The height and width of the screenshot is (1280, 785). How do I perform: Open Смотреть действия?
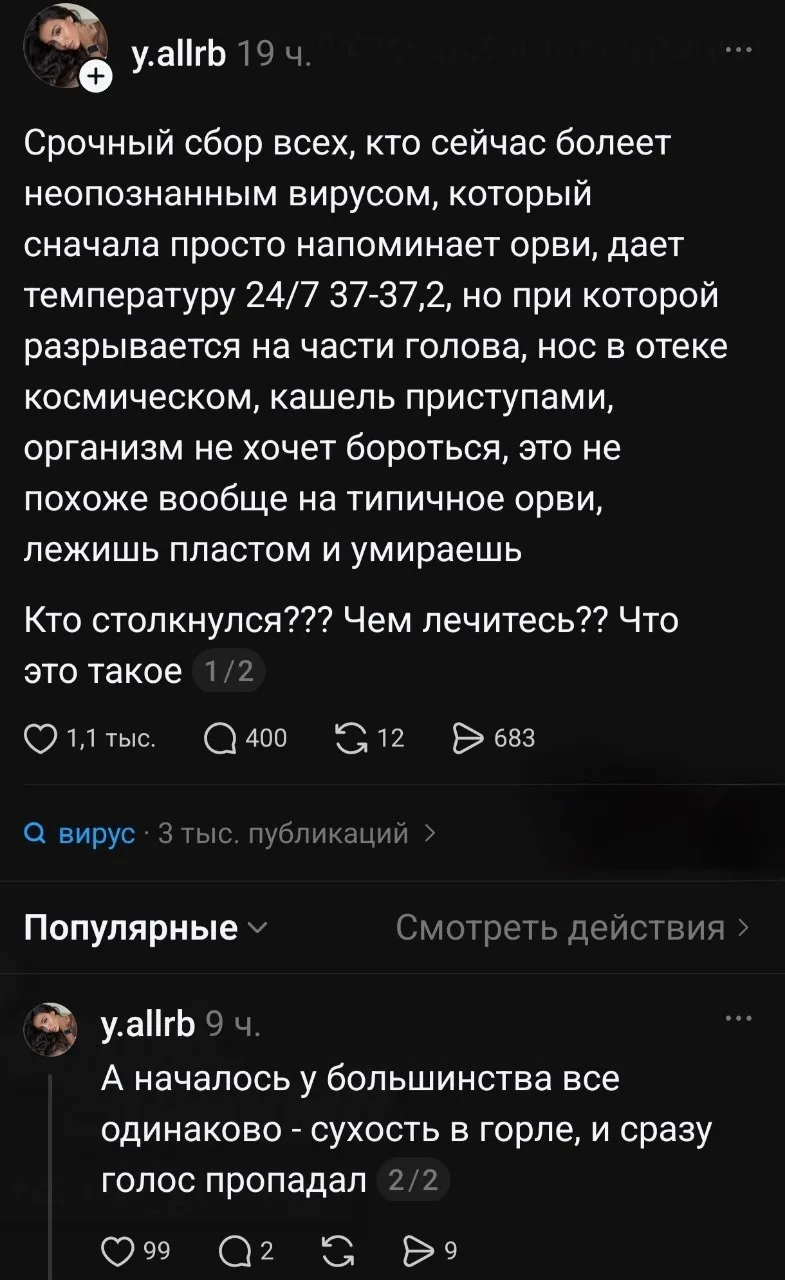tap(573, 928)
